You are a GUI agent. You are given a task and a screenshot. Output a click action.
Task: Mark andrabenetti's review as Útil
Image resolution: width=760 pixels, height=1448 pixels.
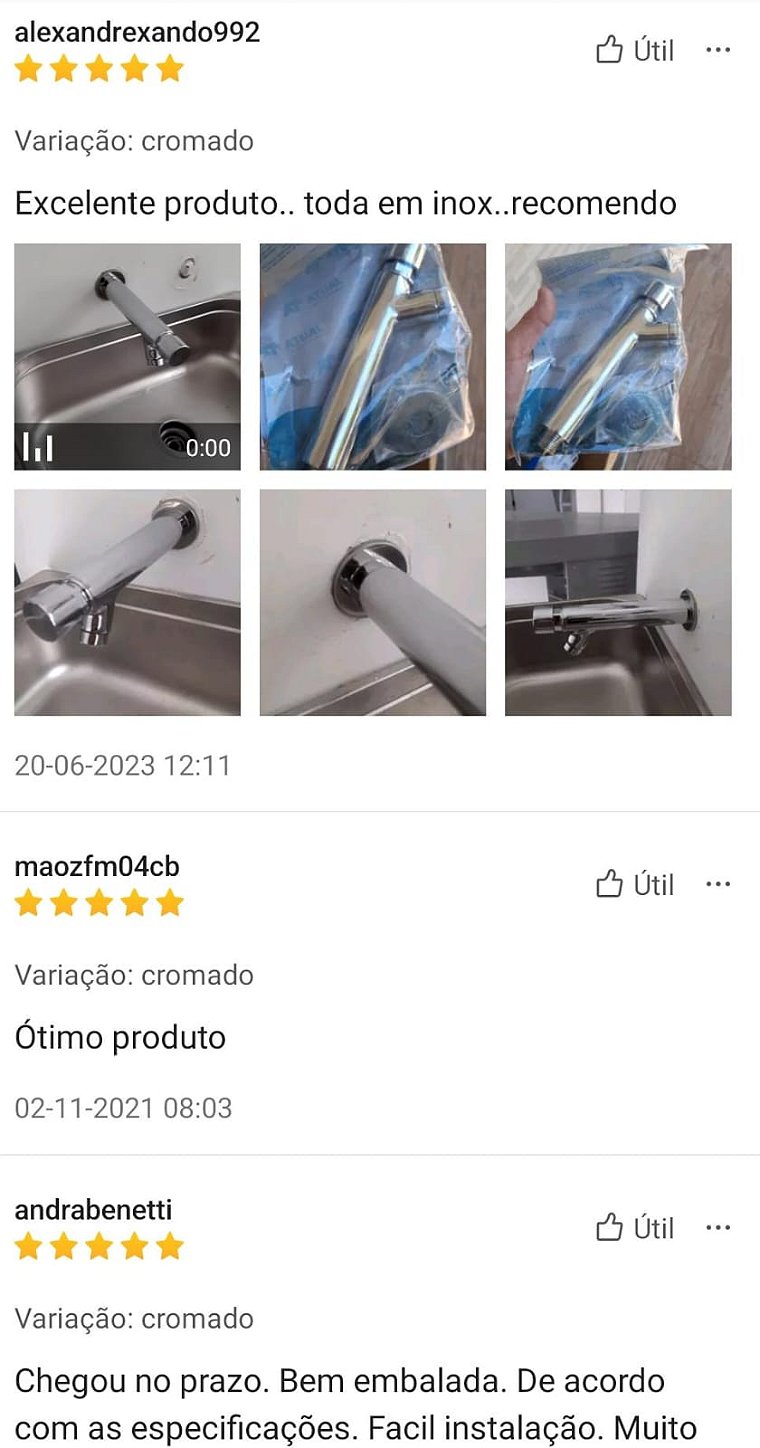635,1227
